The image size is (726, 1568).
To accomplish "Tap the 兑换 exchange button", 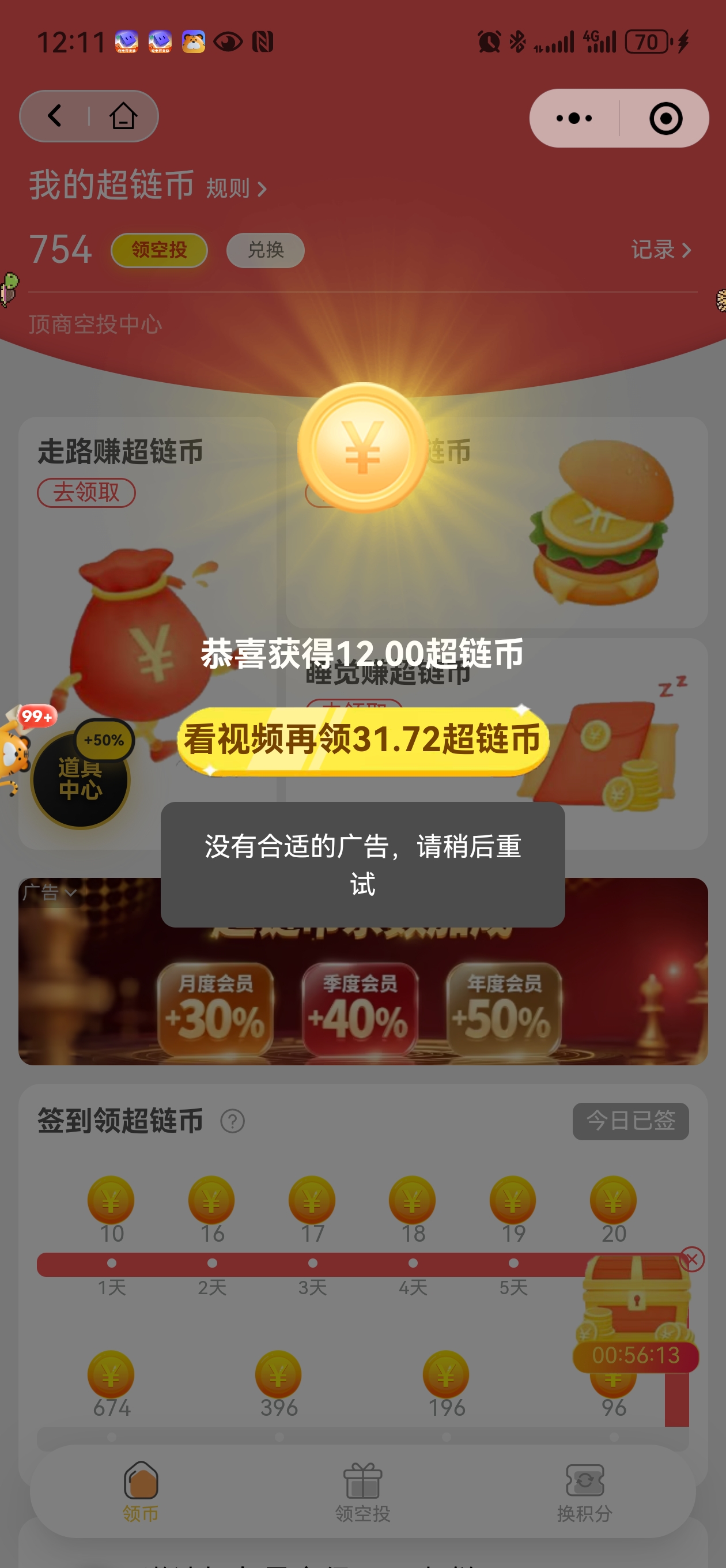I will coord(264,250).
